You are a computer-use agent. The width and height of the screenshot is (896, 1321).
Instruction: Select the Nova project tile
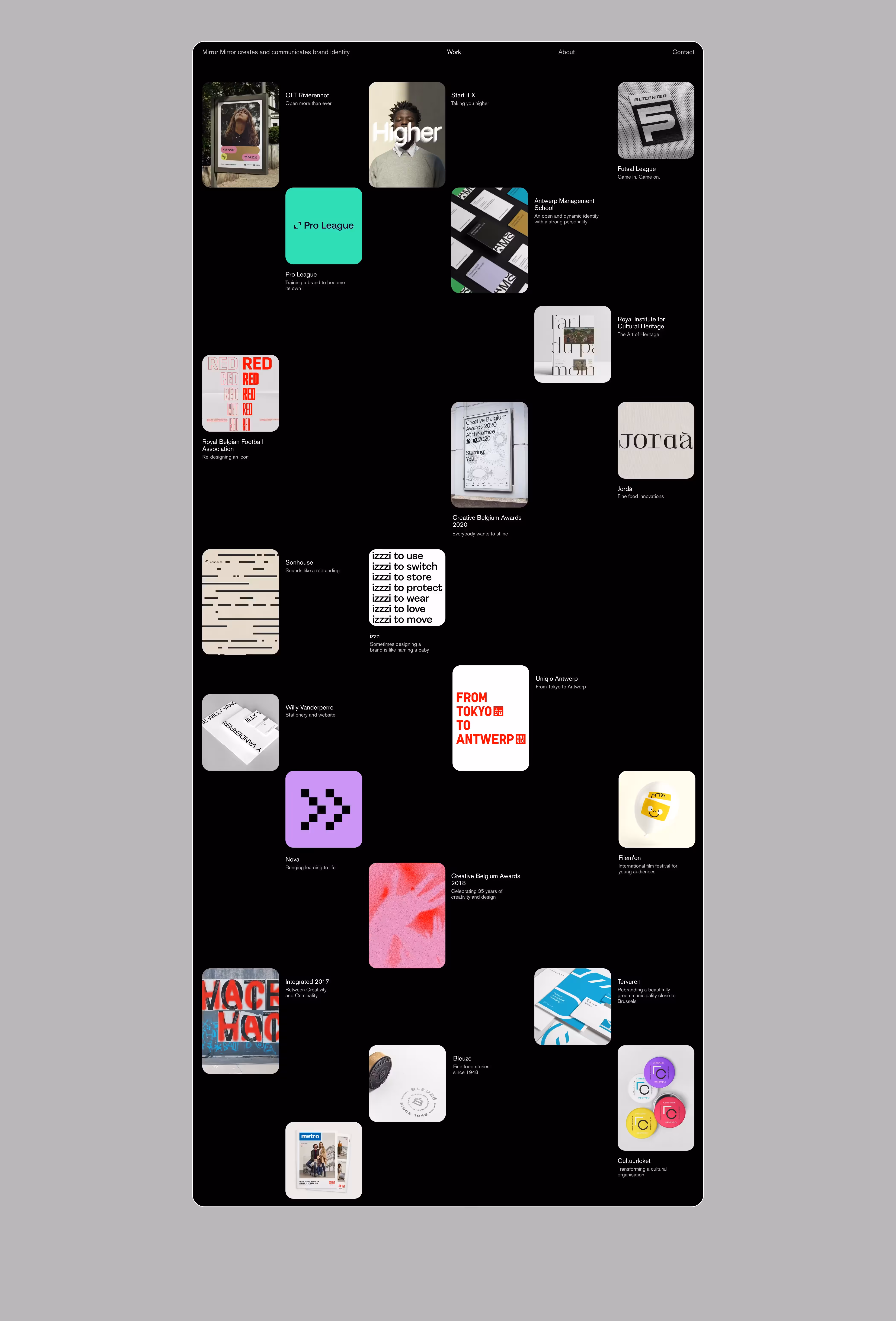(x=323, y=809)
